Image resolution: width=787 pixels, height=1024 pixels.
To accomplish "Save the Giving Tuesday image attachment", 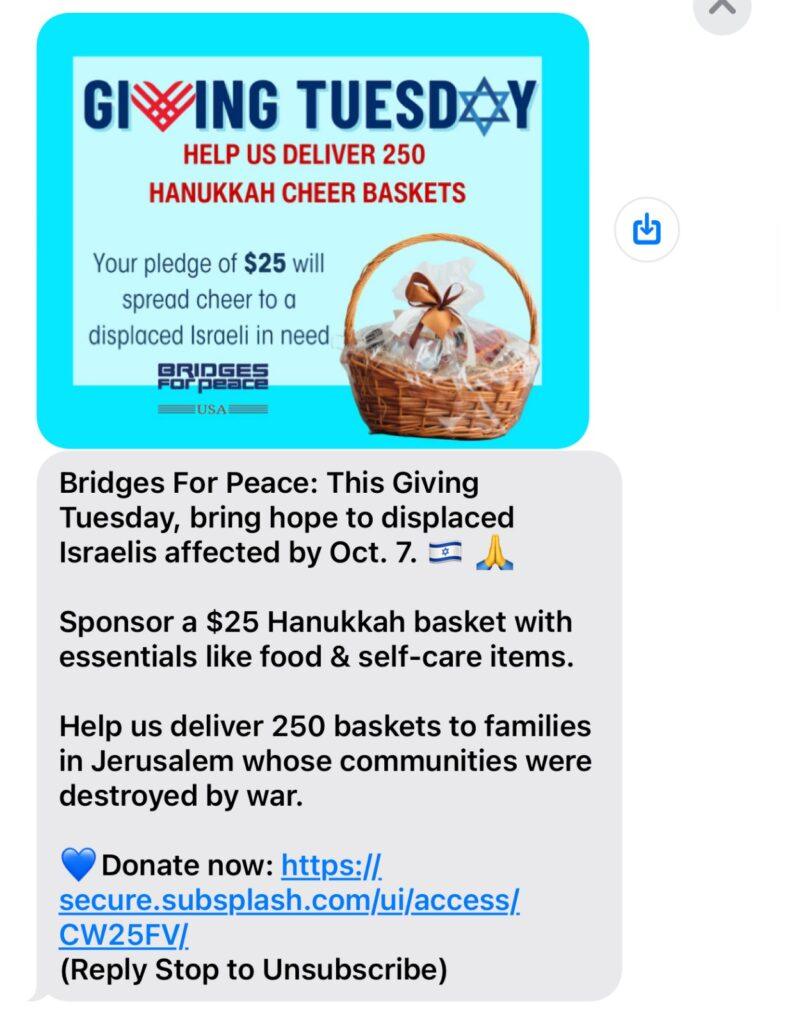I will pyautogui.click(x=647, y=230).
